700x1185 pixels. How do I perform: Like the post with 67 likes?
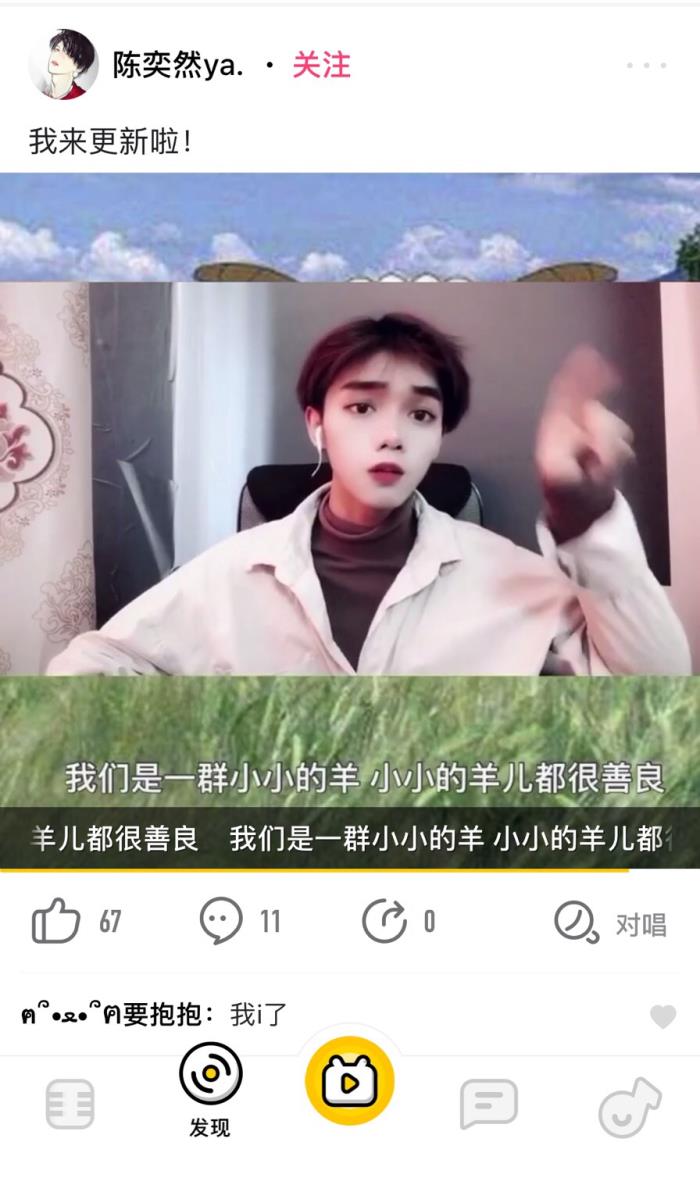[x=56, y=921]
